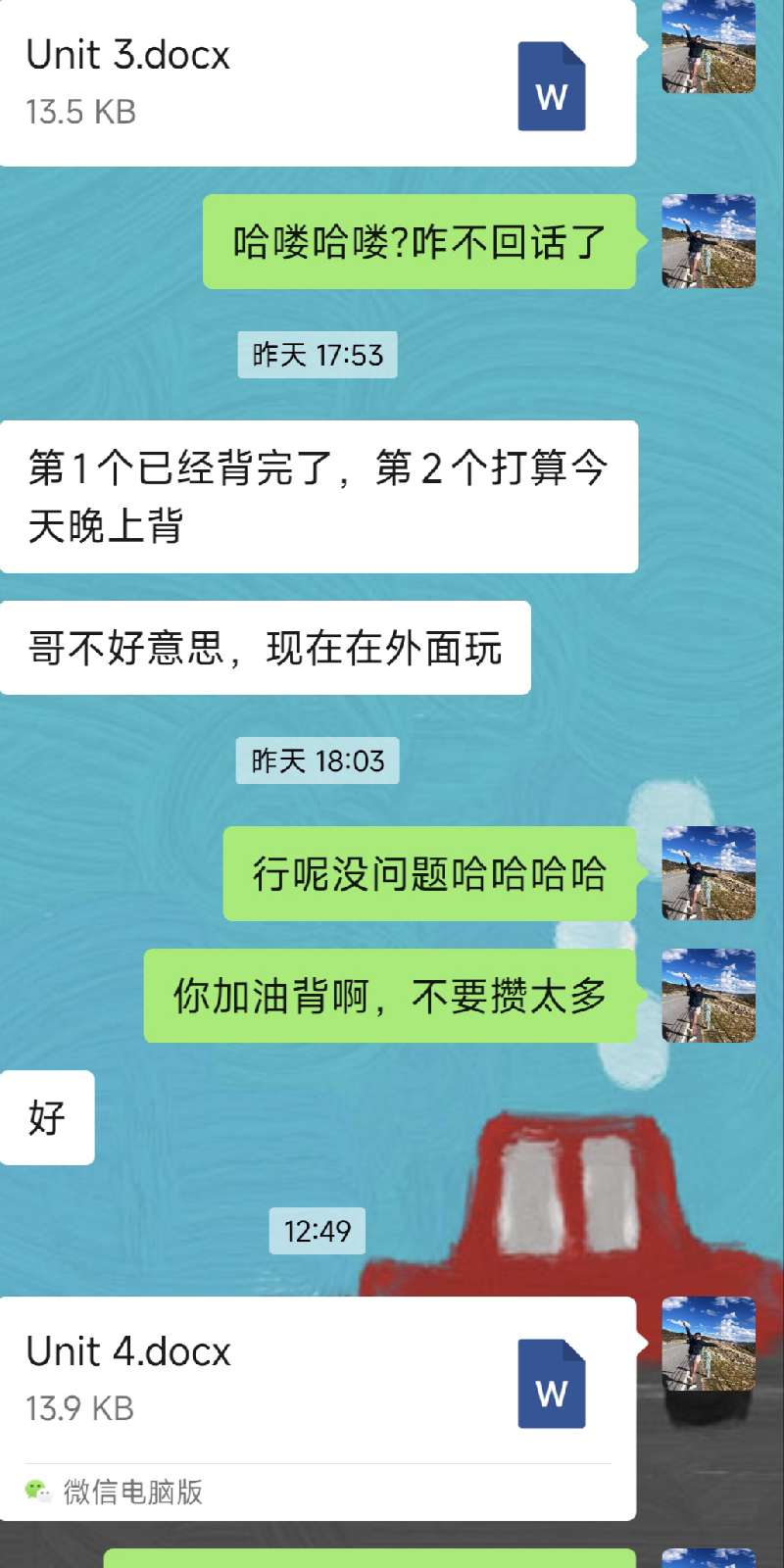Tap the avatar next to 行呢没问题 message
This screenshot has width=784, height=1568.
click(x=709, y=873)
